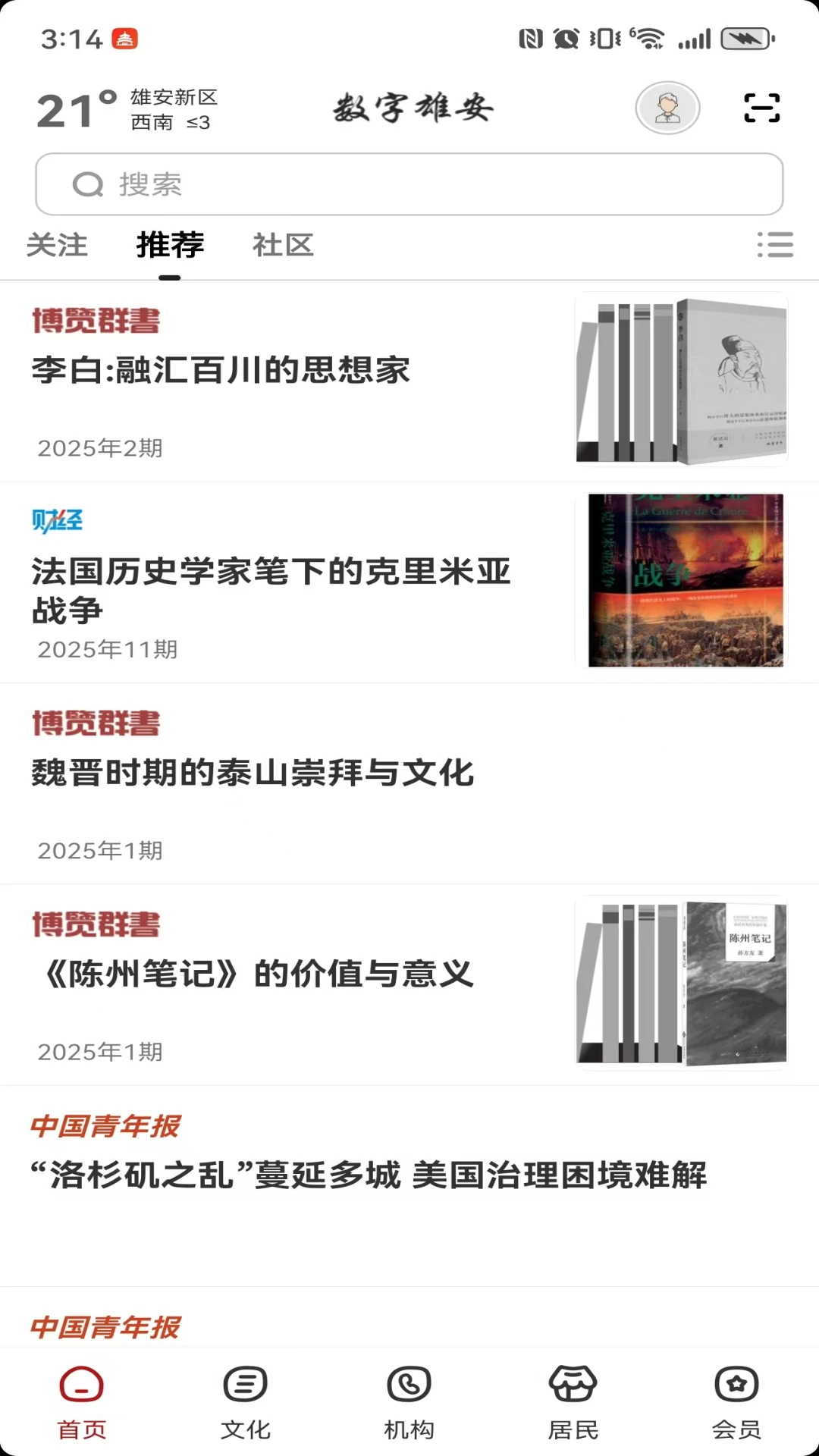Open the “洛杉矶之乱”蔓延多城 news item
This screenshot has height=1456, width=819.
409,1185
